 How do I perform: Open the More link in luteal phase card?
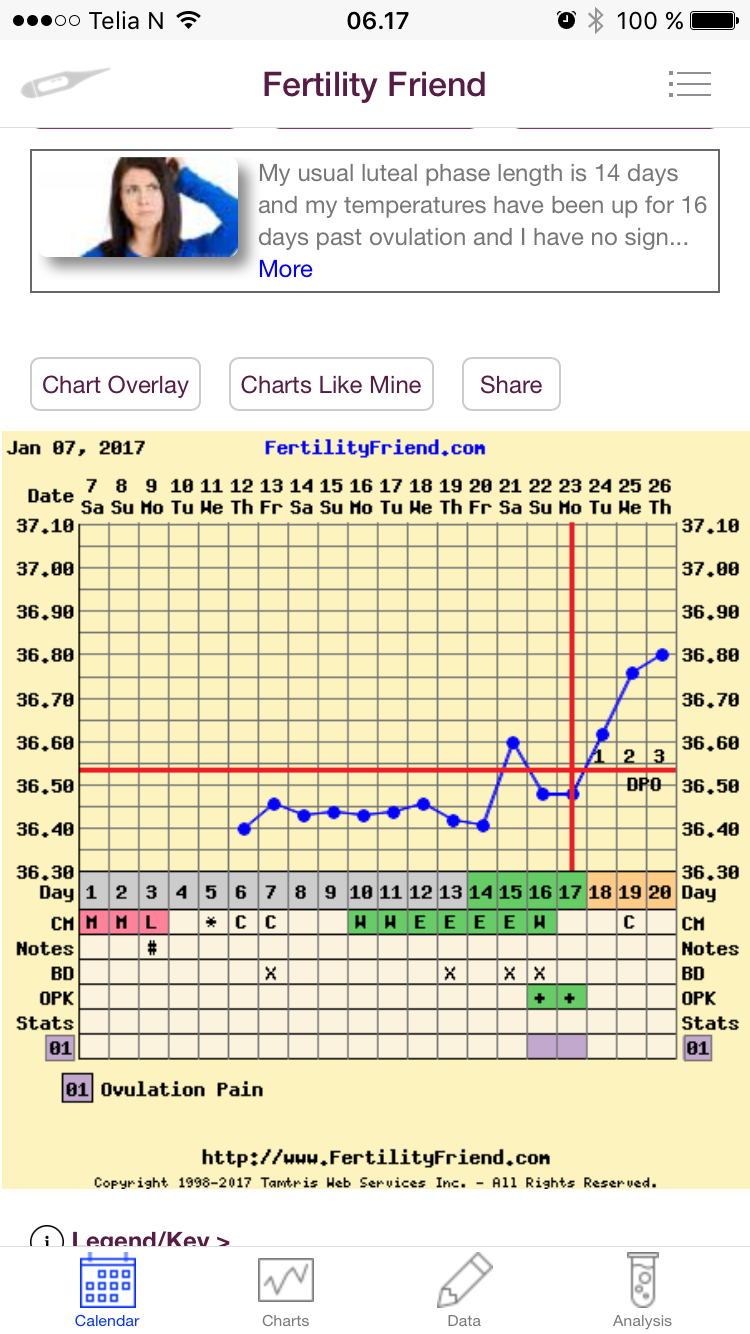(285, 269)
